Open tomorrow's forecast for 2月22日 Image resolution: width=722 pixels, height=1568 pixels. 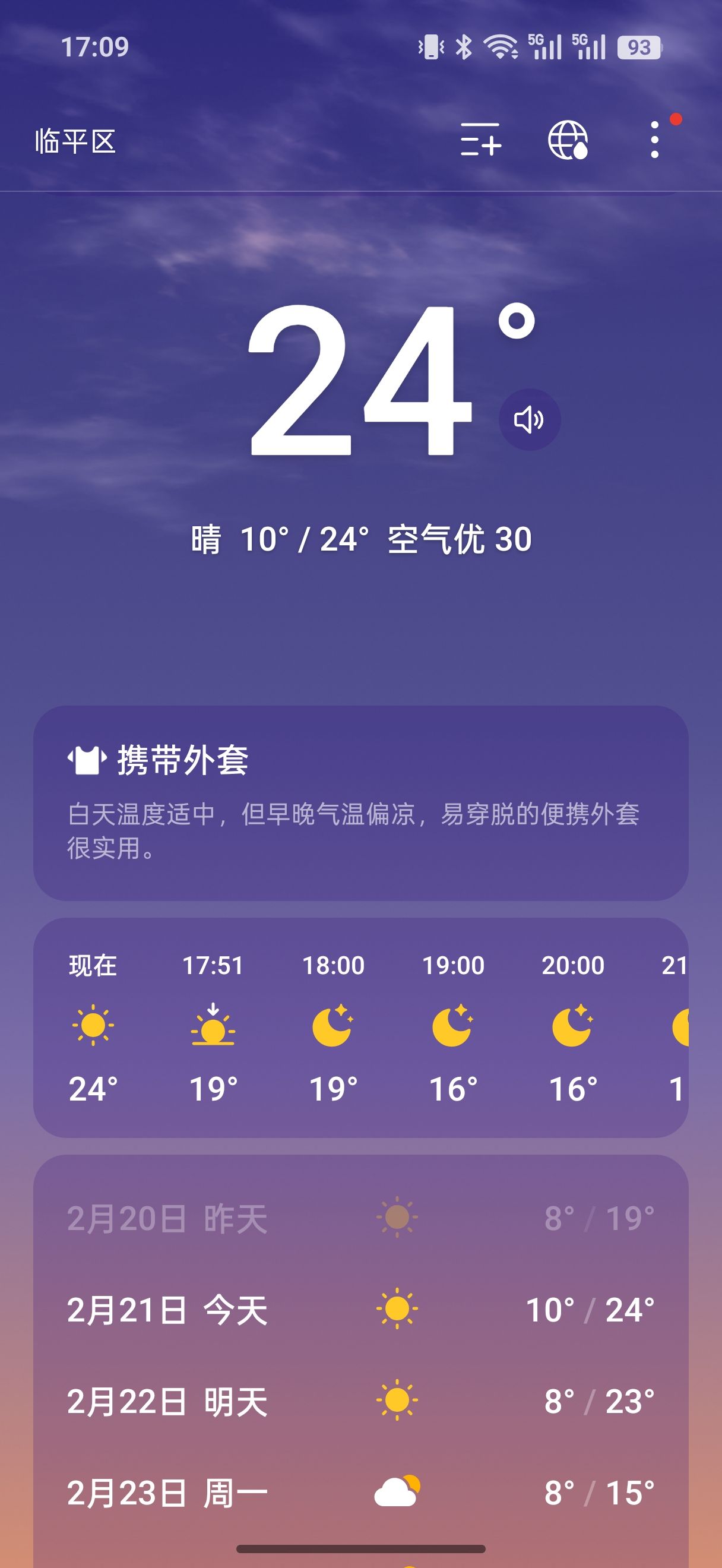point(360,1401)
